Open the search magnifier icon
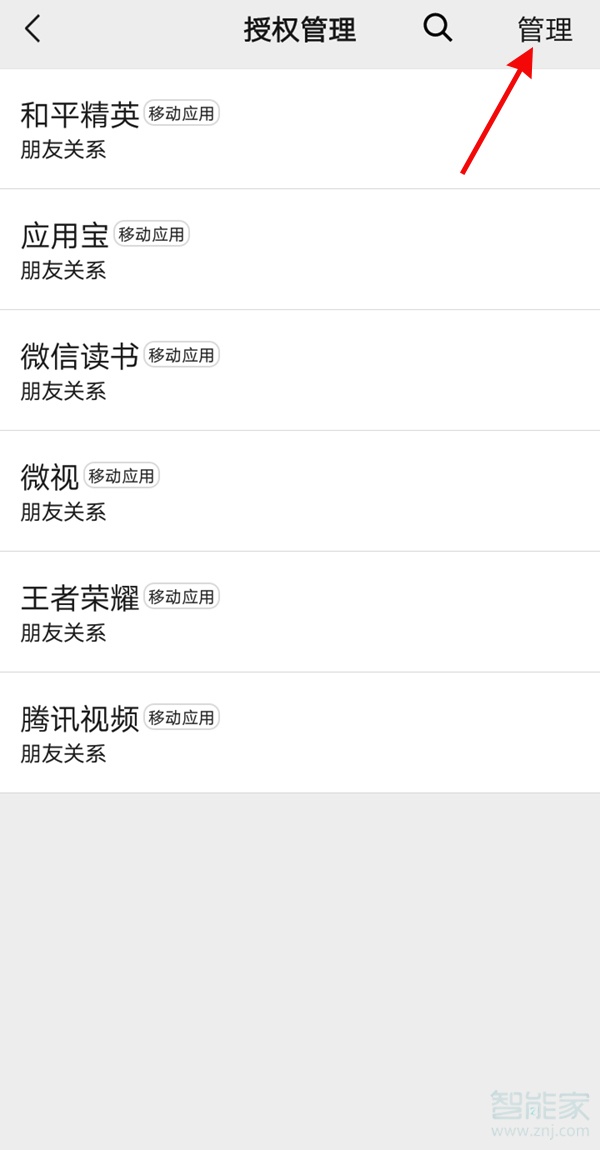 click(437, 28)
